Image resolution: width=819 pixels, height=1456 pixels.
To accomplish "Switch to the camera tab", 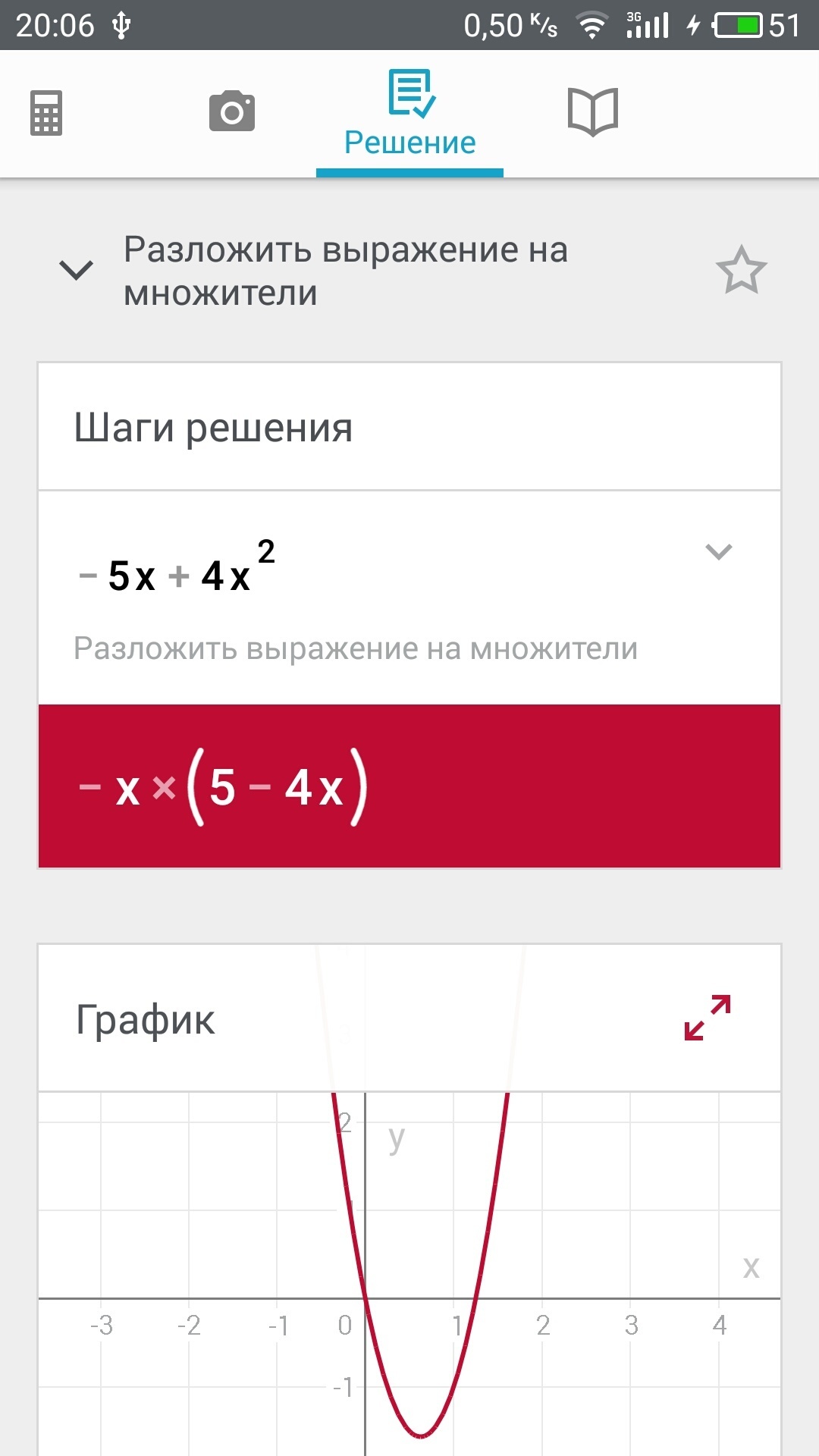I will coord(232,111).
